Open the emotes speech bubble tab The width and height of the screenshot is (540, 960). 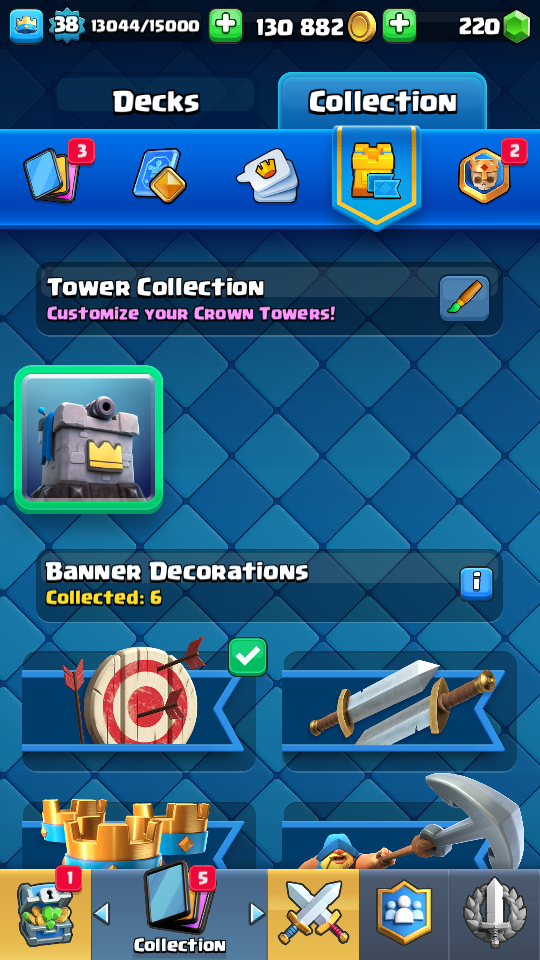[268, 176]
